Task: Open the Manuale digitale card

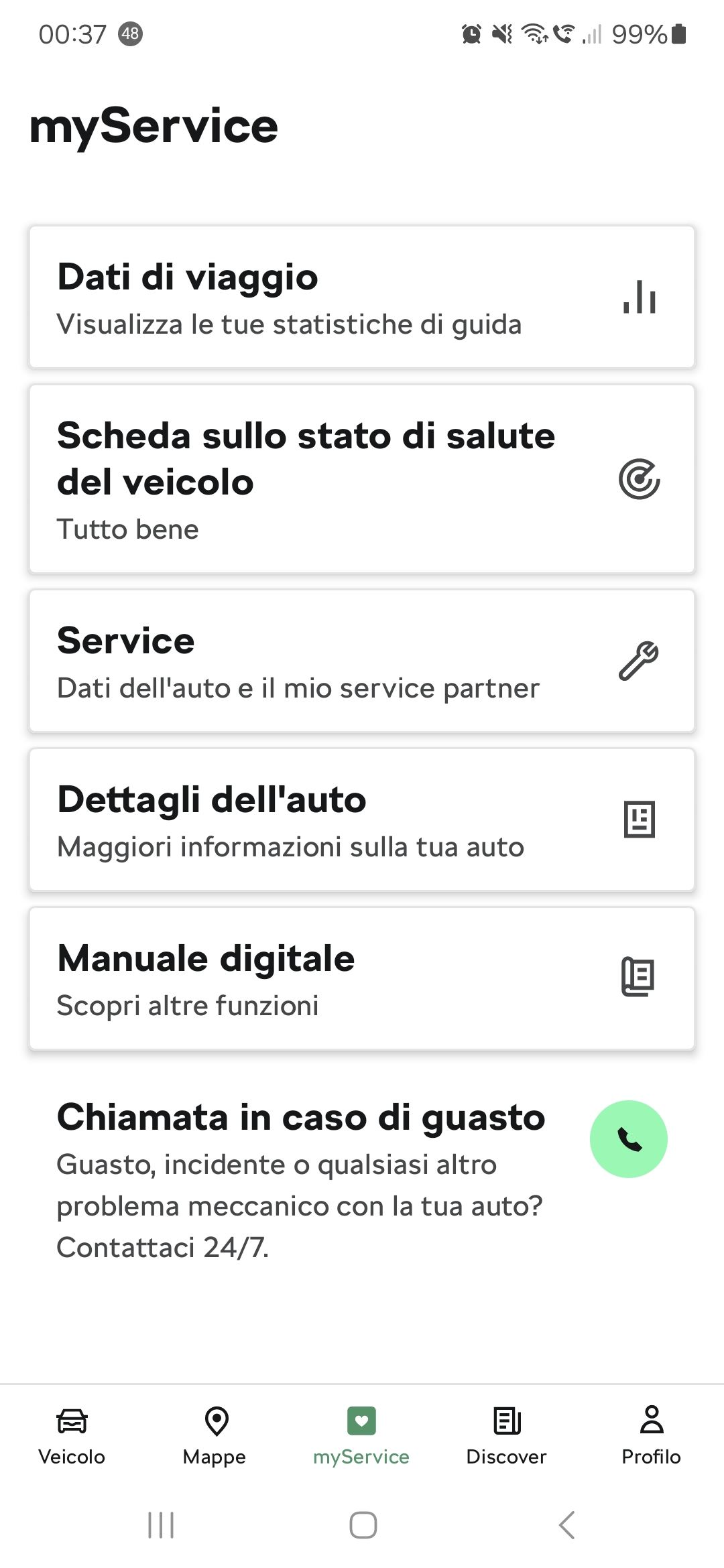Action: [x=362, y=978]
